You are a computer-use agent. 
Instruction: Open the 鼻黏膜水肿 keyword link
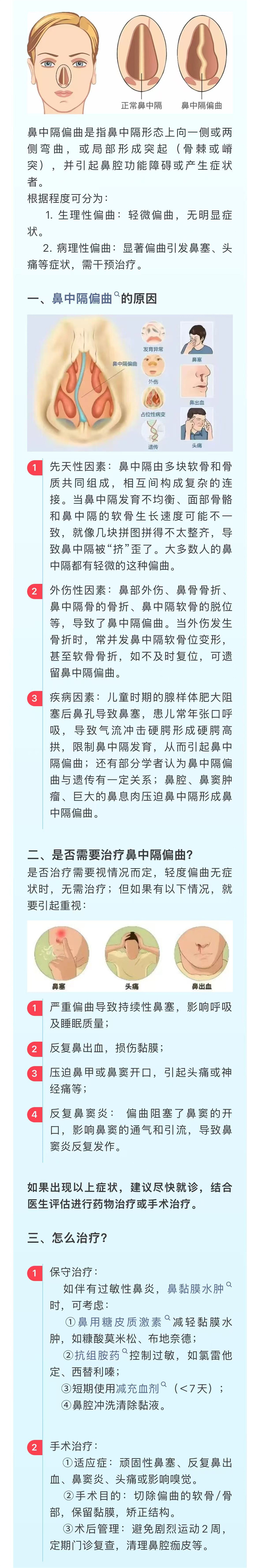pyautogui.click(x=195, y=1288)
